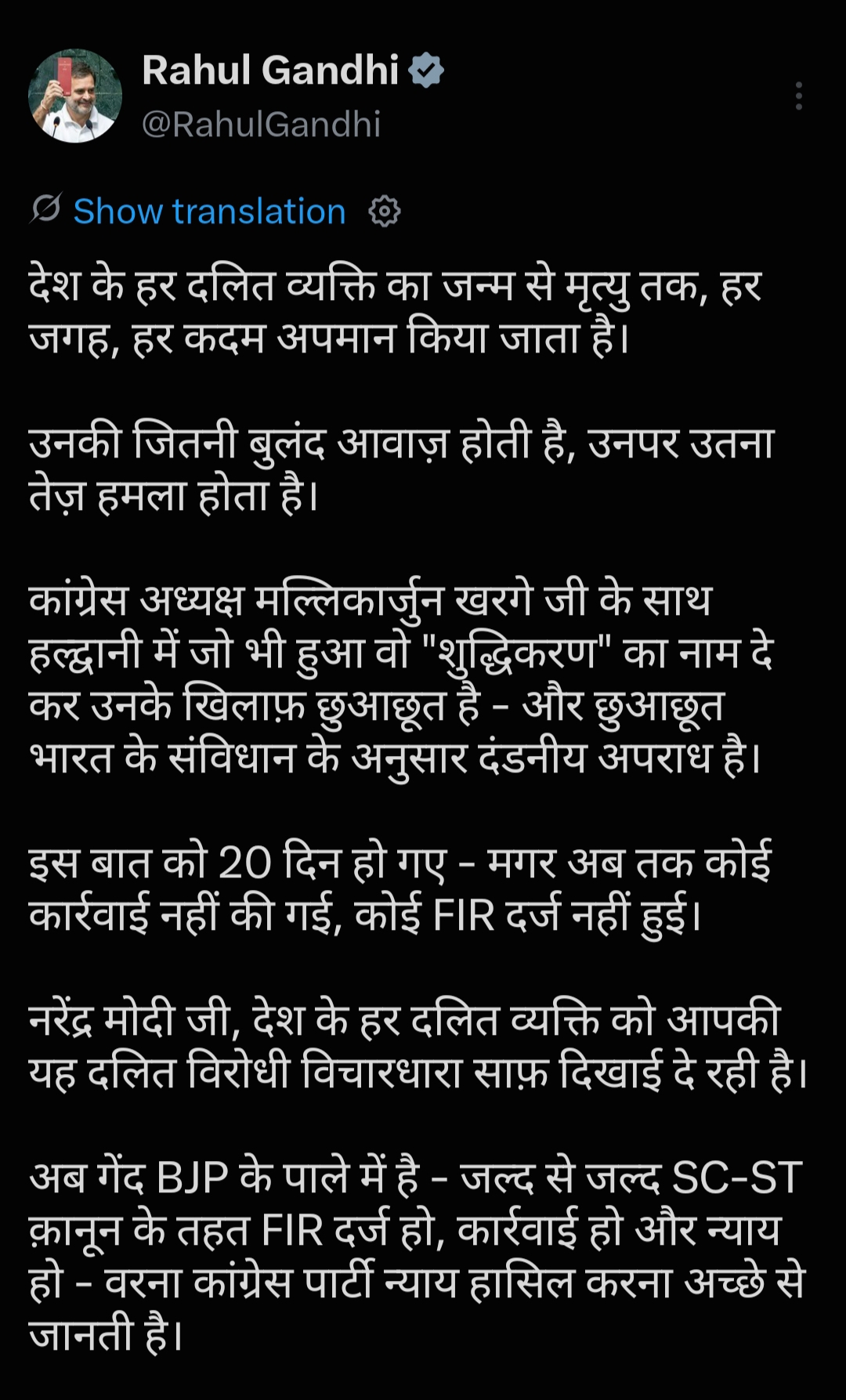This screenshot has width=846, height=1400.
Task: Open the tweet's overflow menu
Action: coord(798,96)
